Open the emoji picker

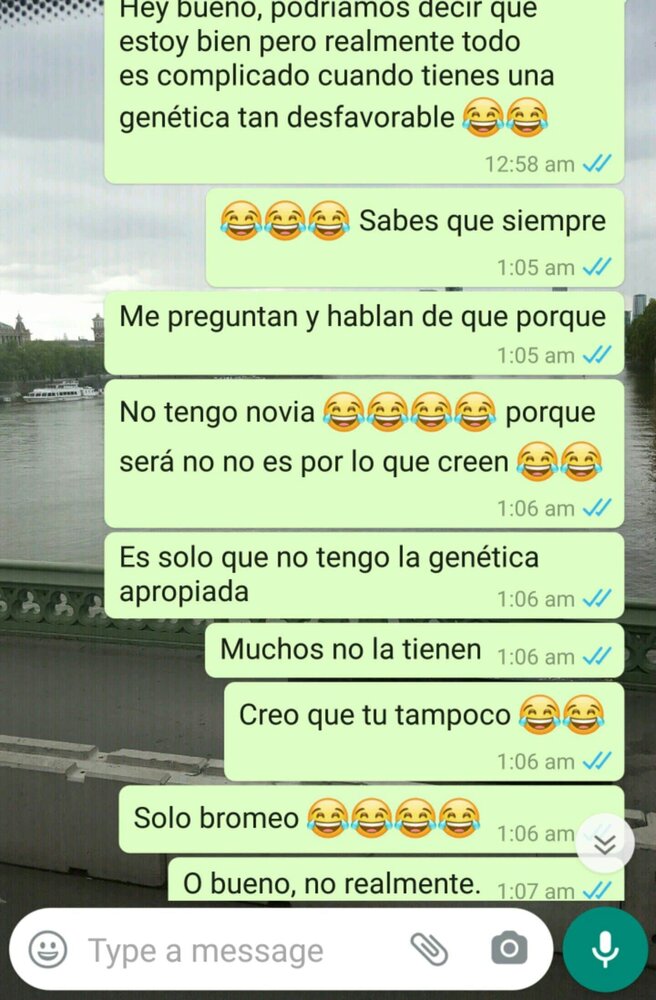(x=47, y=949)
